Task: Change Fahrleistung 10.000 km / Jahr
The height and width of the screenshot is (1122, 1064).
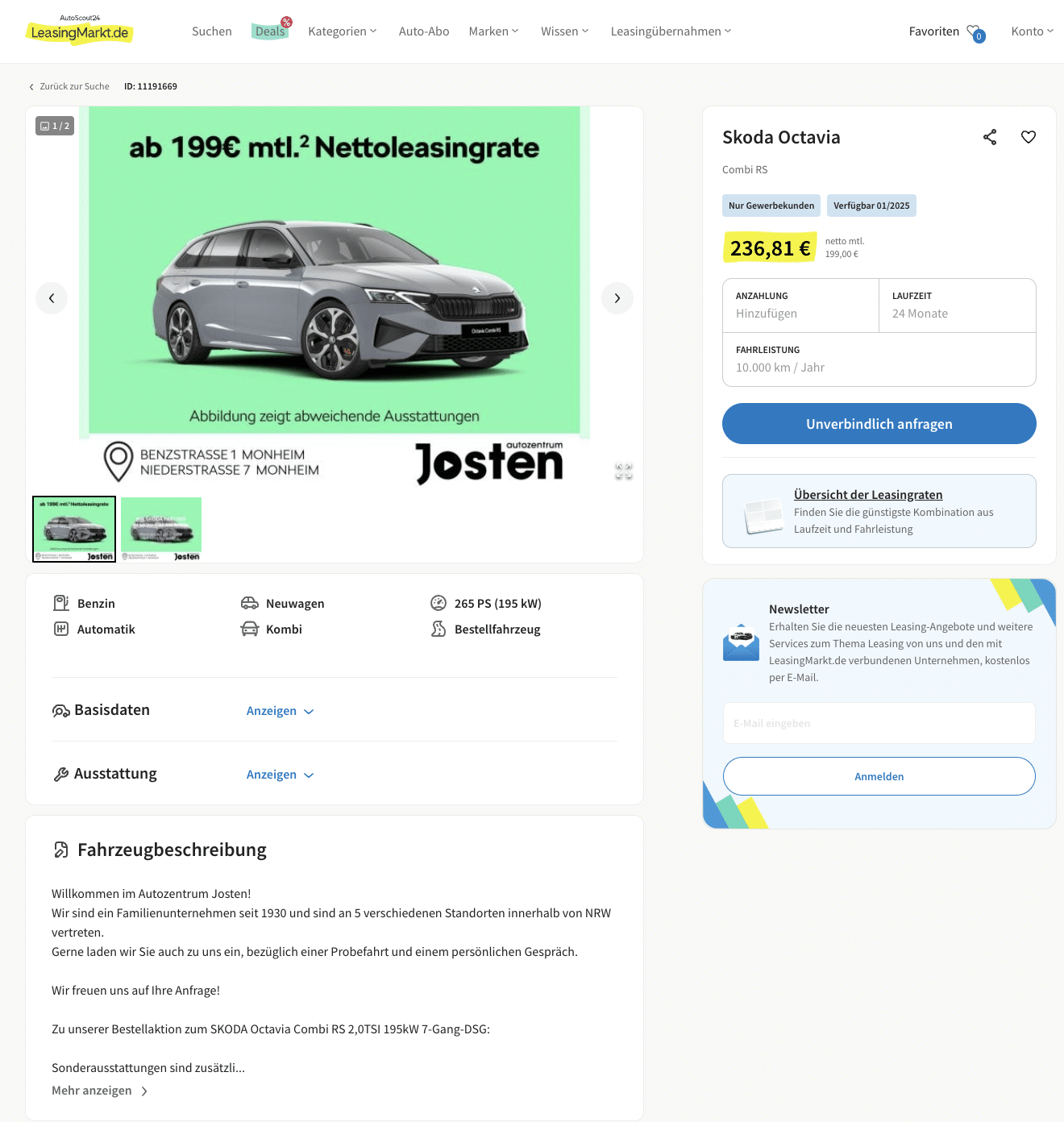Action: point(879,359)
